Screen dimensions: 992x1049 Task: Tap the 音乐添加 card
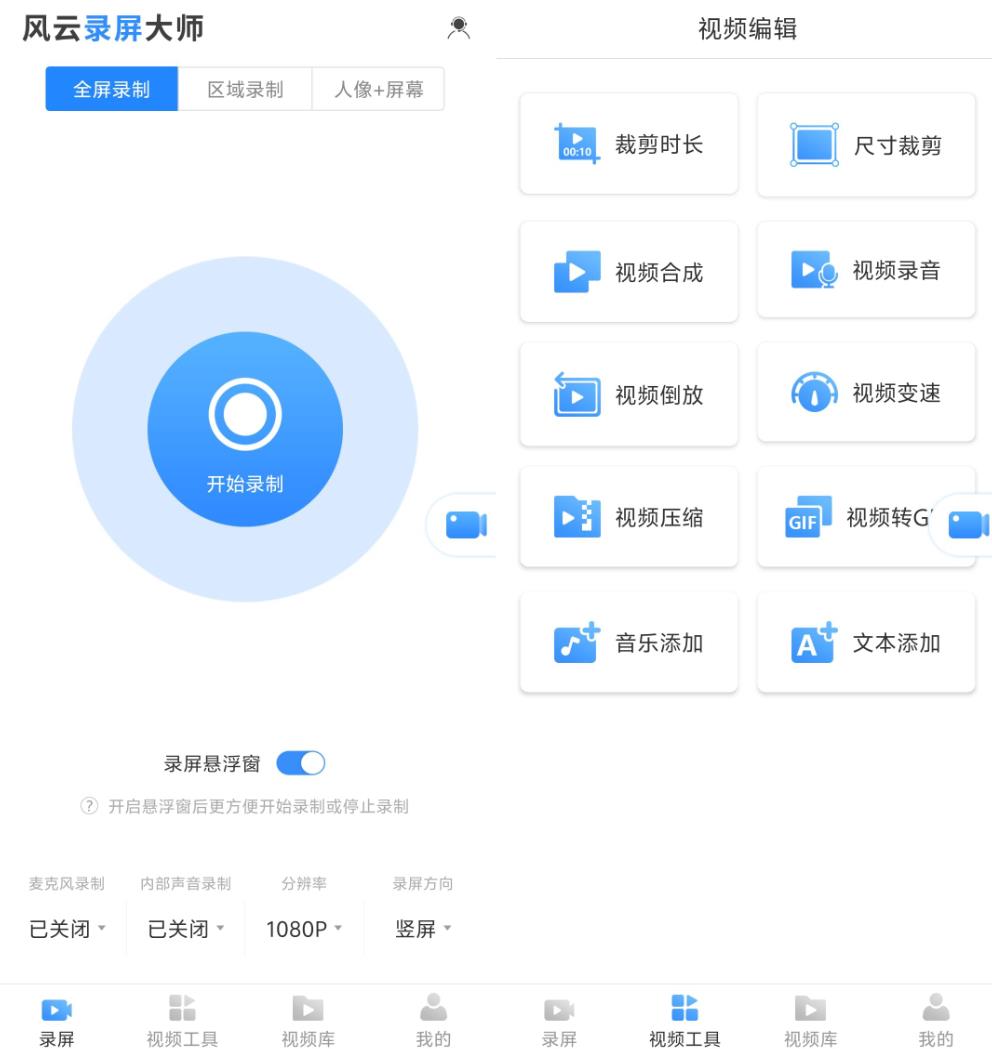629,643
